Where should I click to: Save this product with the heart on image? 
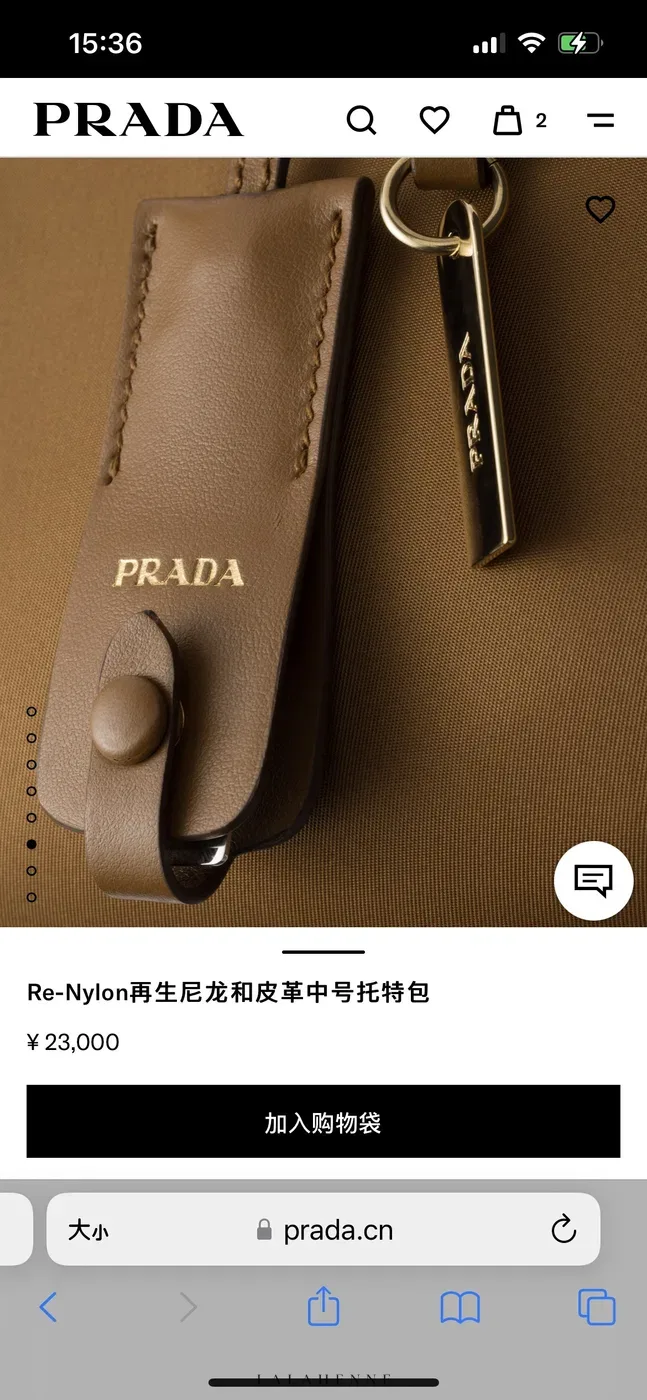[x=600, y=209]
